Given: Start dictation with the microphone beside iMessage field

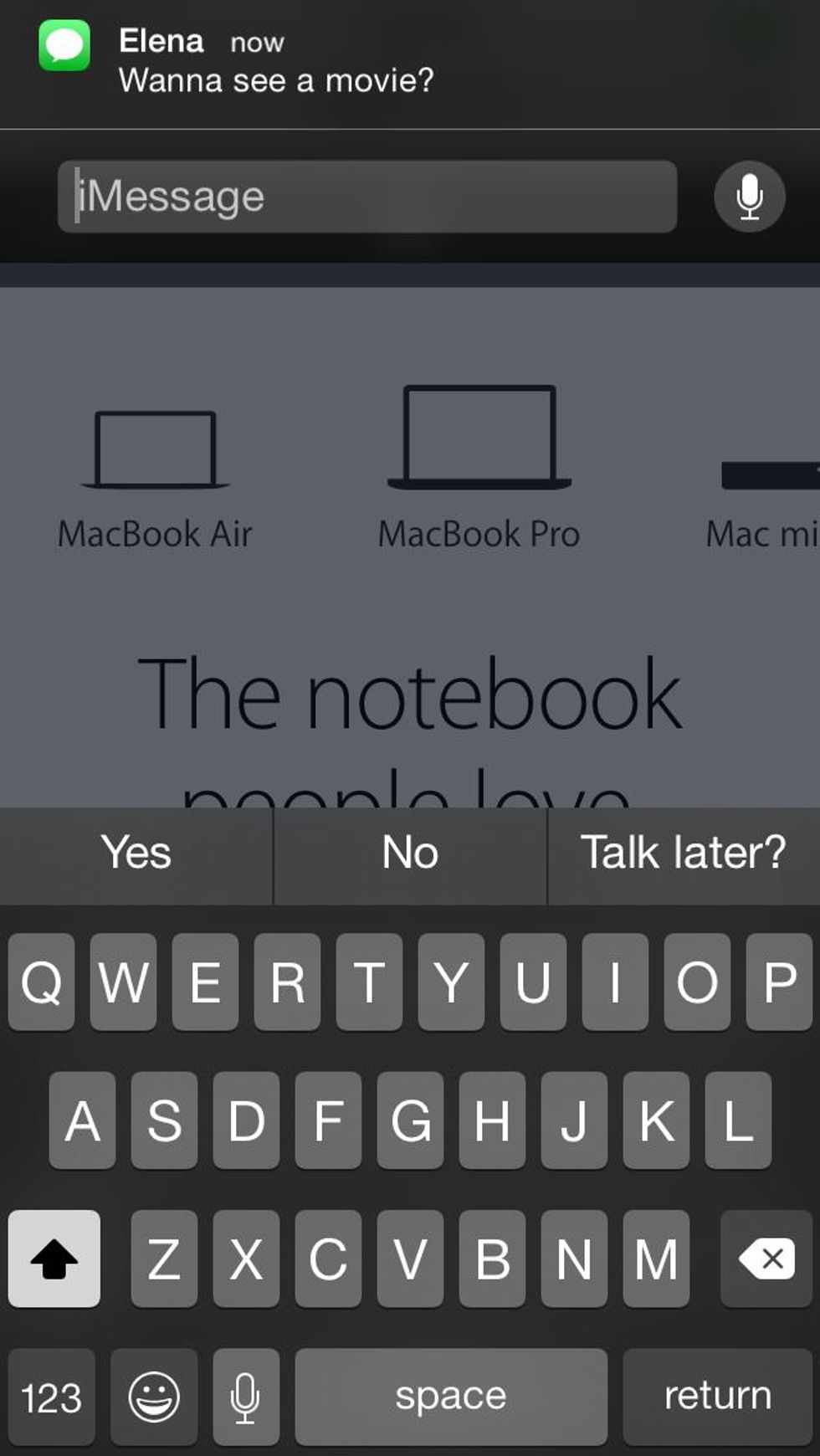Looking at the screenshot, I should (749, 197).
